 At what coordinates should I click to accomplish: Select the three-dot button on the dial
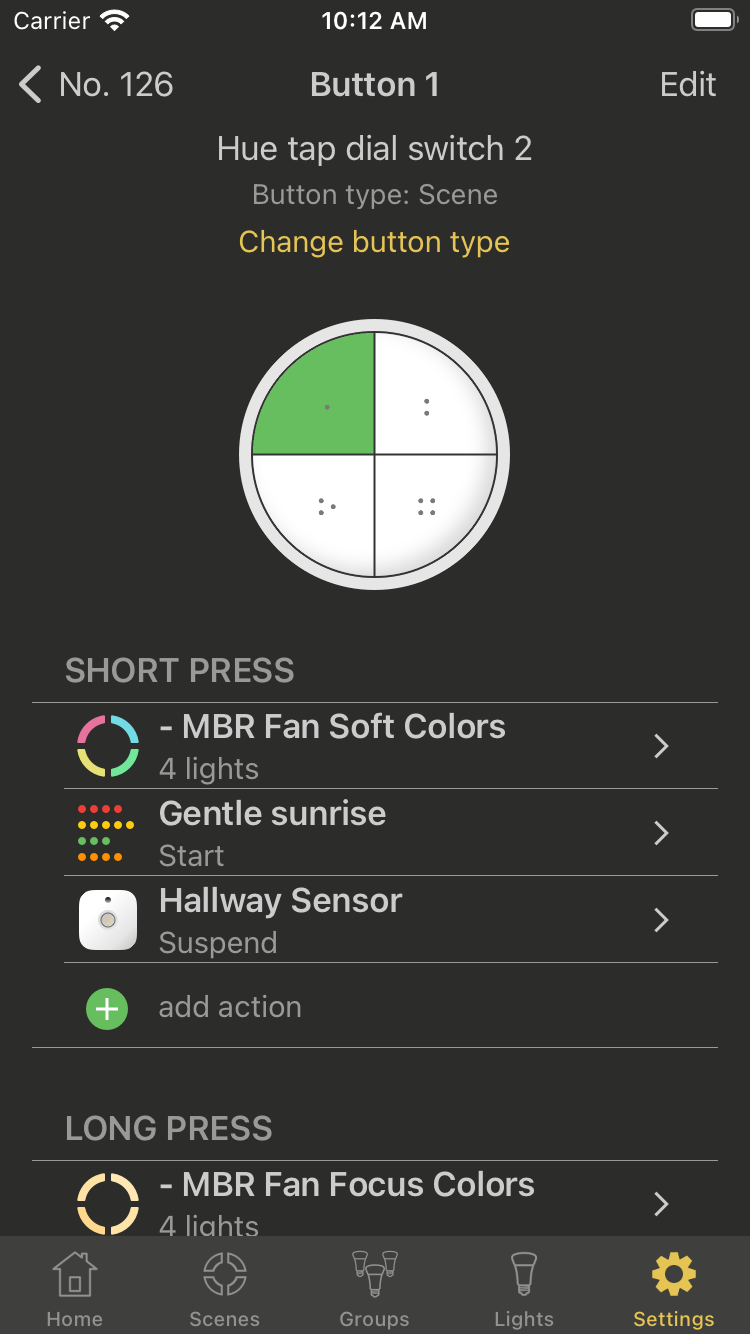(314, 516)
